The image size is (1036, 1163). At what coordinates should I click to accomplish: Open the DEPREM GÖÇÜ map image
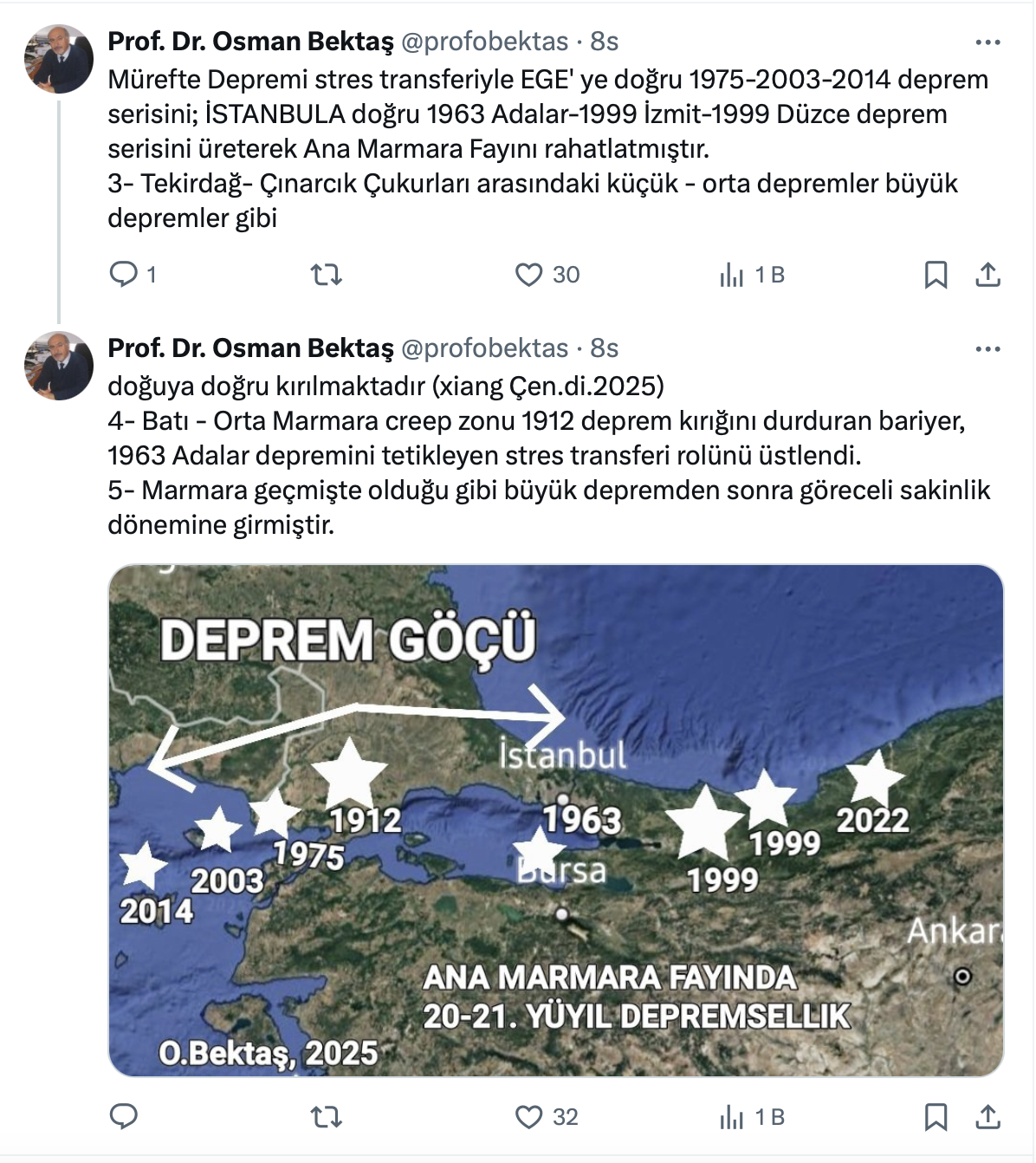(555, 820)
